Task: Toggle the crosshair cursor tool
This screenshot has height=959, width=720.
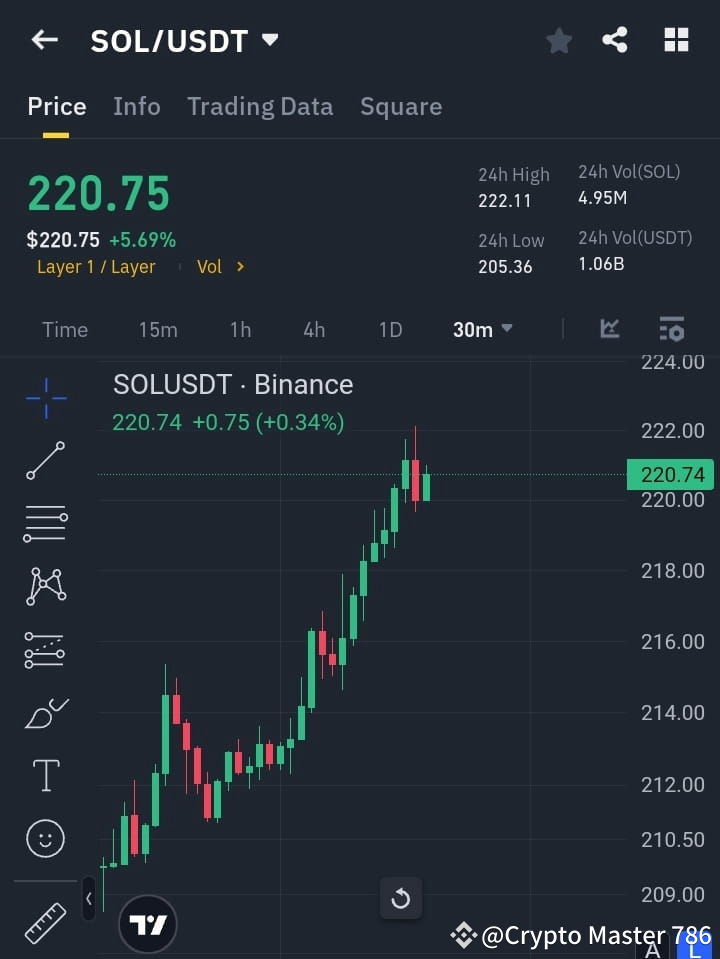Action: [x=45, y=399]
